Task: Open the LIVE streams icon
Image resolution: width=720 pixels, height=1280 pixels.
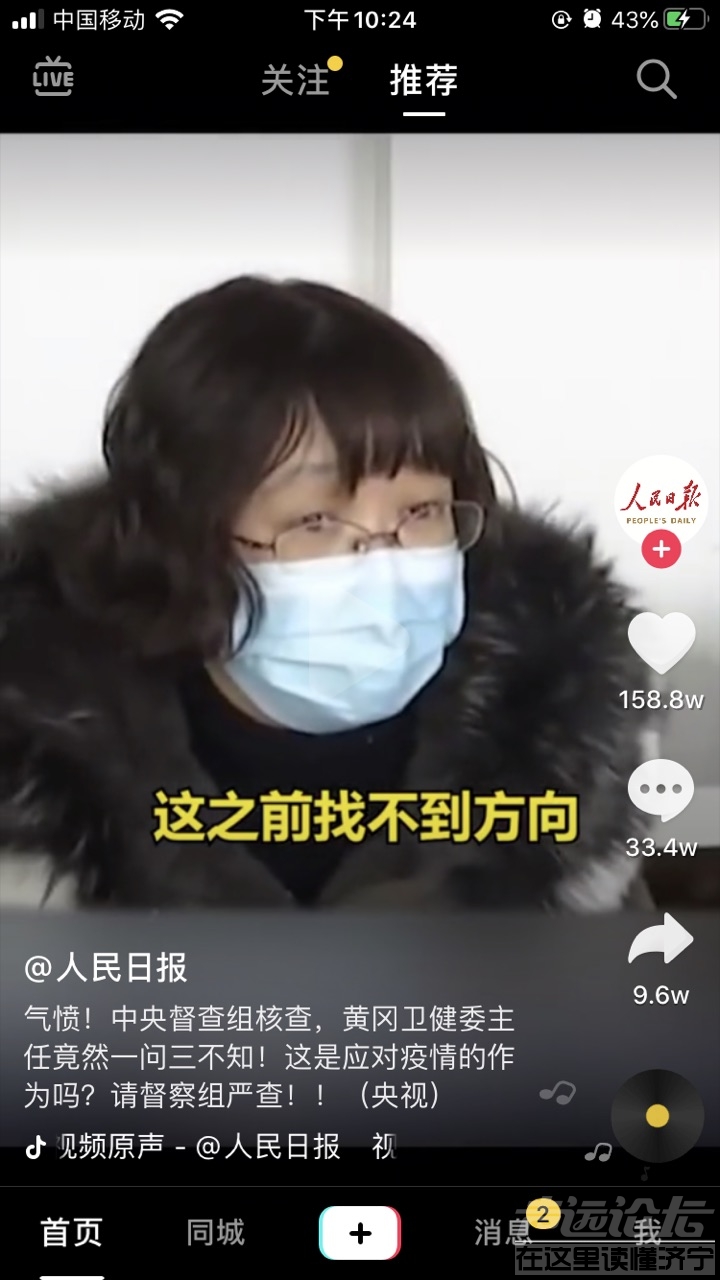Action: (53, 78)
